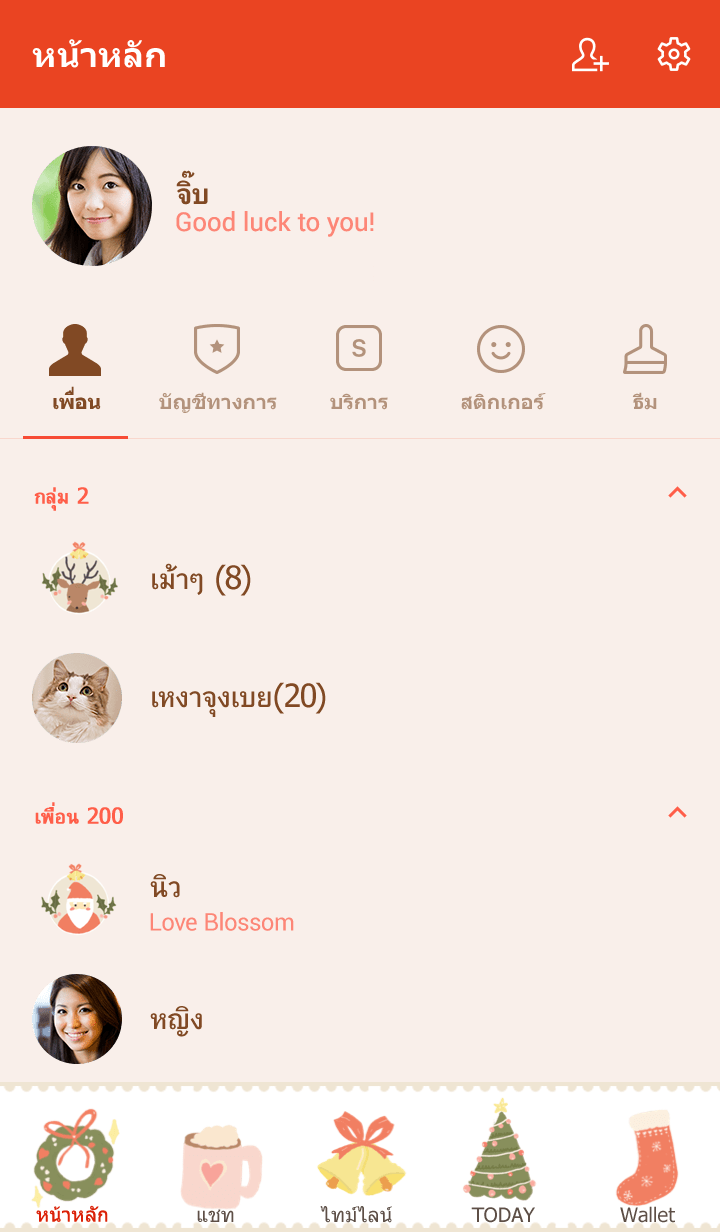Collapse the กลุ่ม 2 section
Image resolution: width=720 pixels, height=1232 pixels.
[677, 492]
